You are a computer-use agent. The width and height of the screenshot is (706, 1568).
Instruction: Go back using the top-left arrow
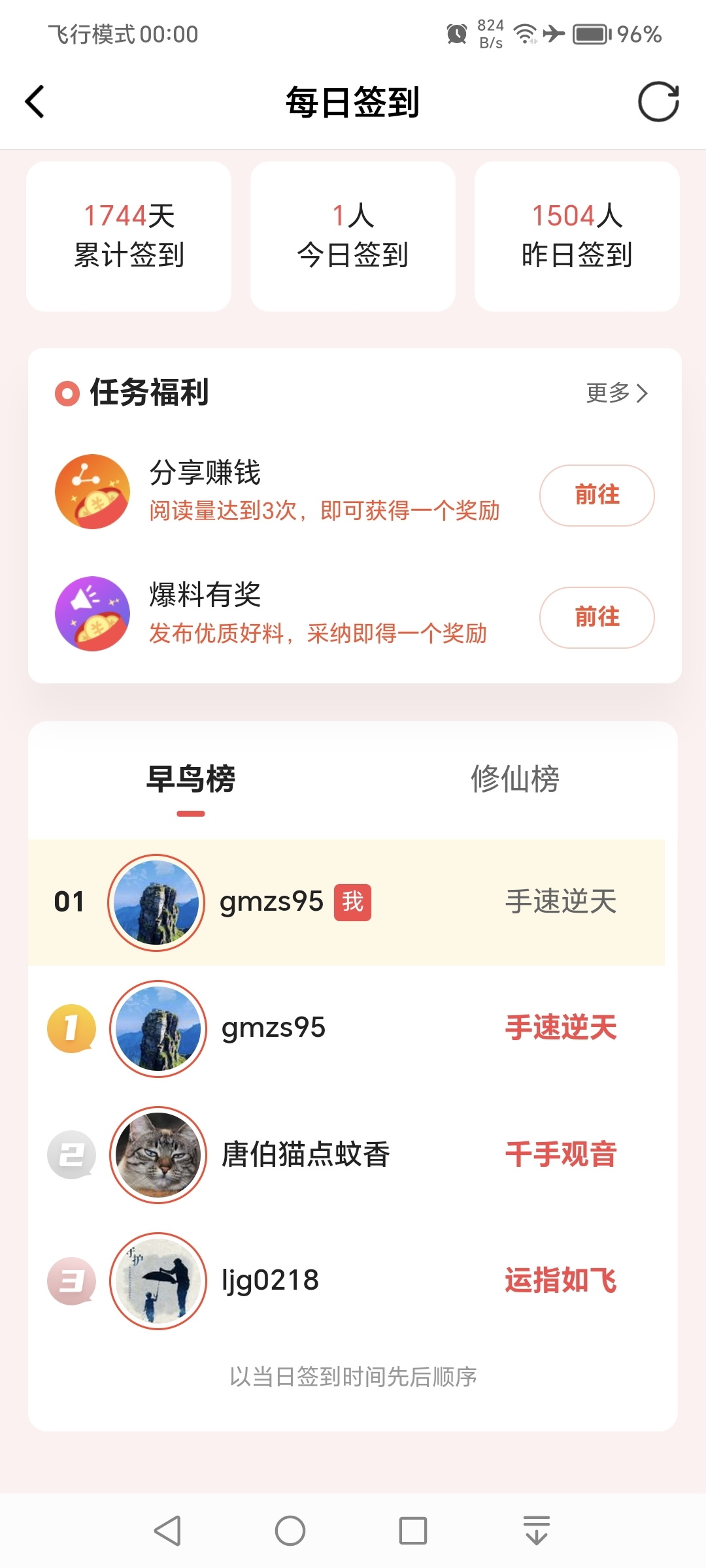[x=35, y=102]
